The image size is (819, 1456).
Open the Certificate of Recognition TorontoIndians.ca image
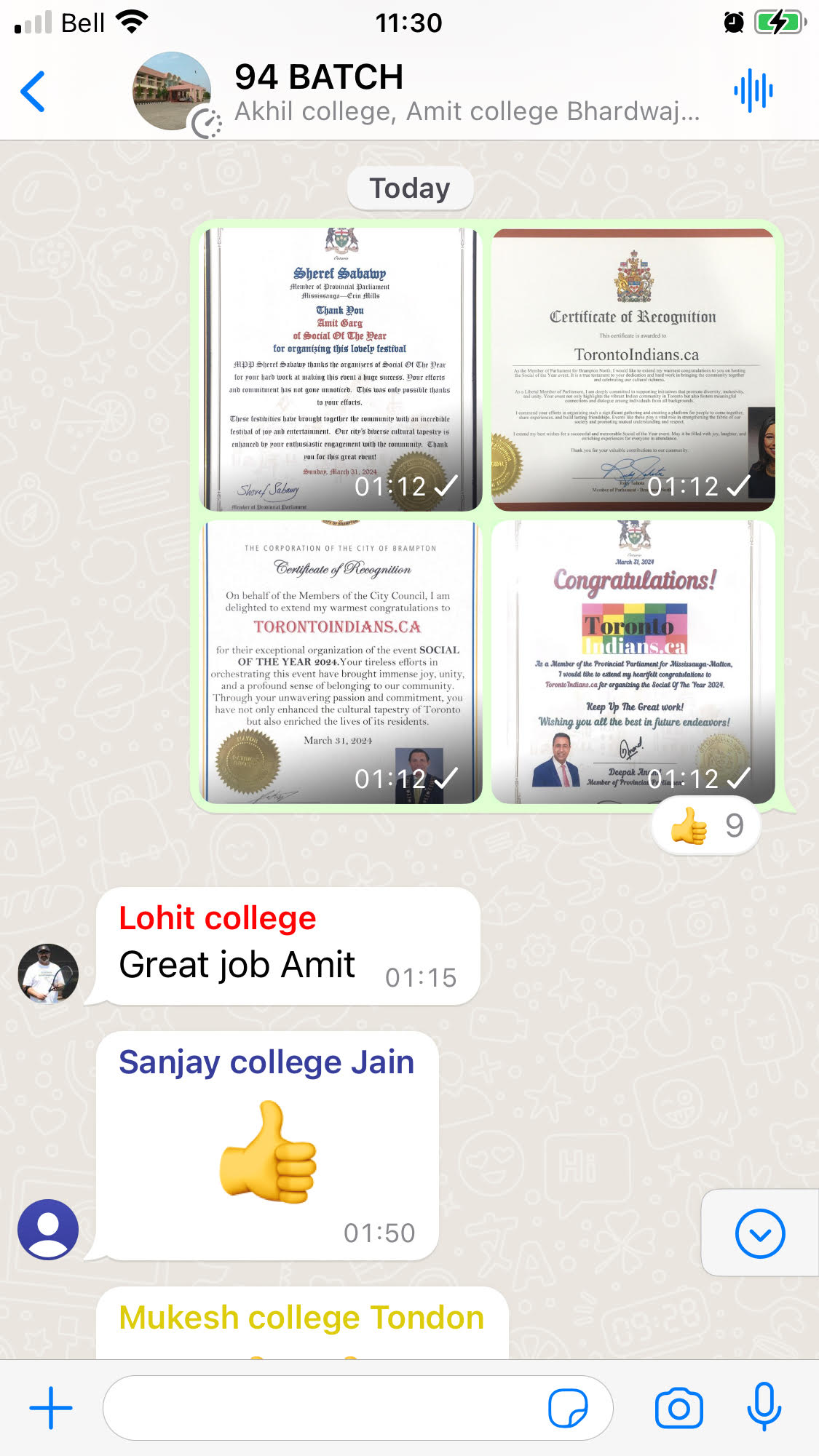[633, 369]
